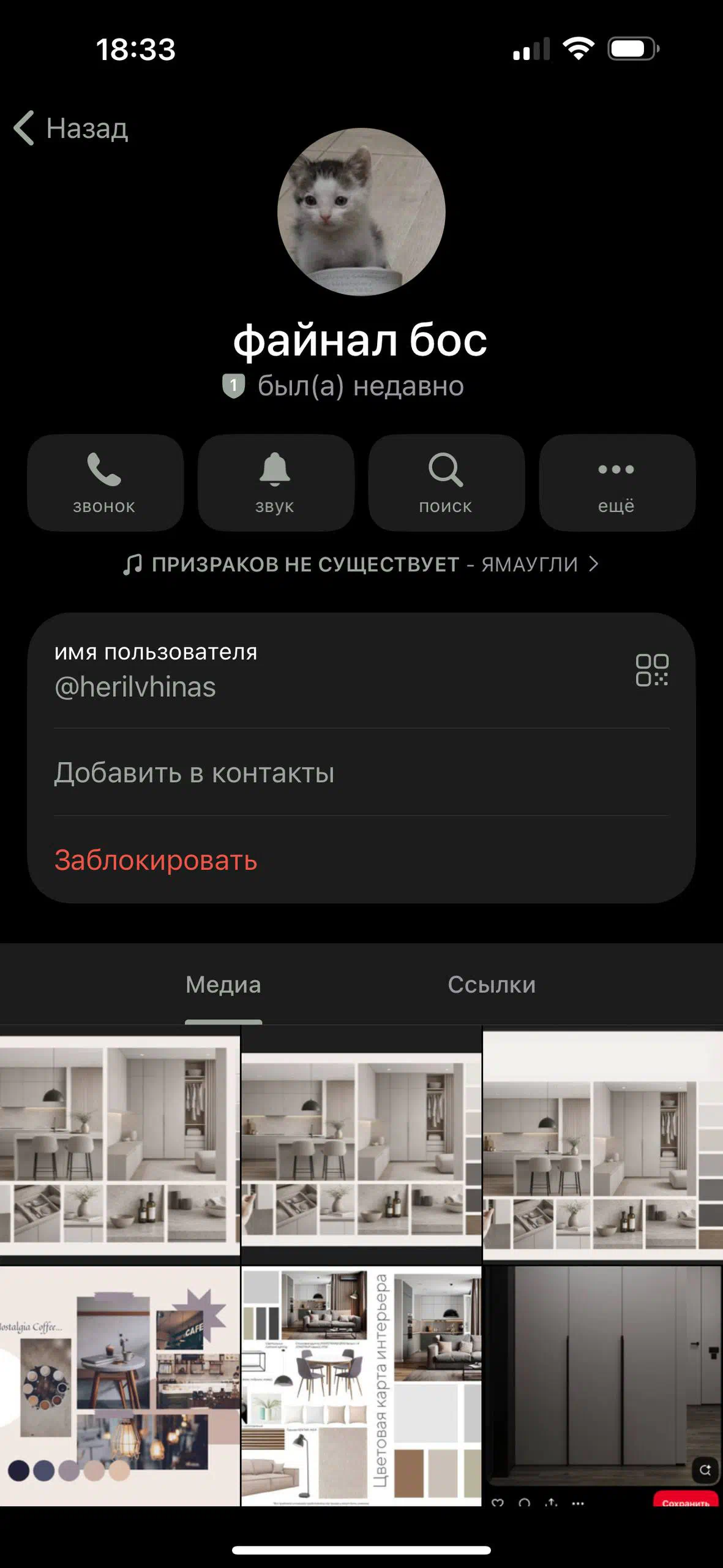Select Добавить в контакты
This screenshot has width=723, height=1568.
[x=195, y=773]
